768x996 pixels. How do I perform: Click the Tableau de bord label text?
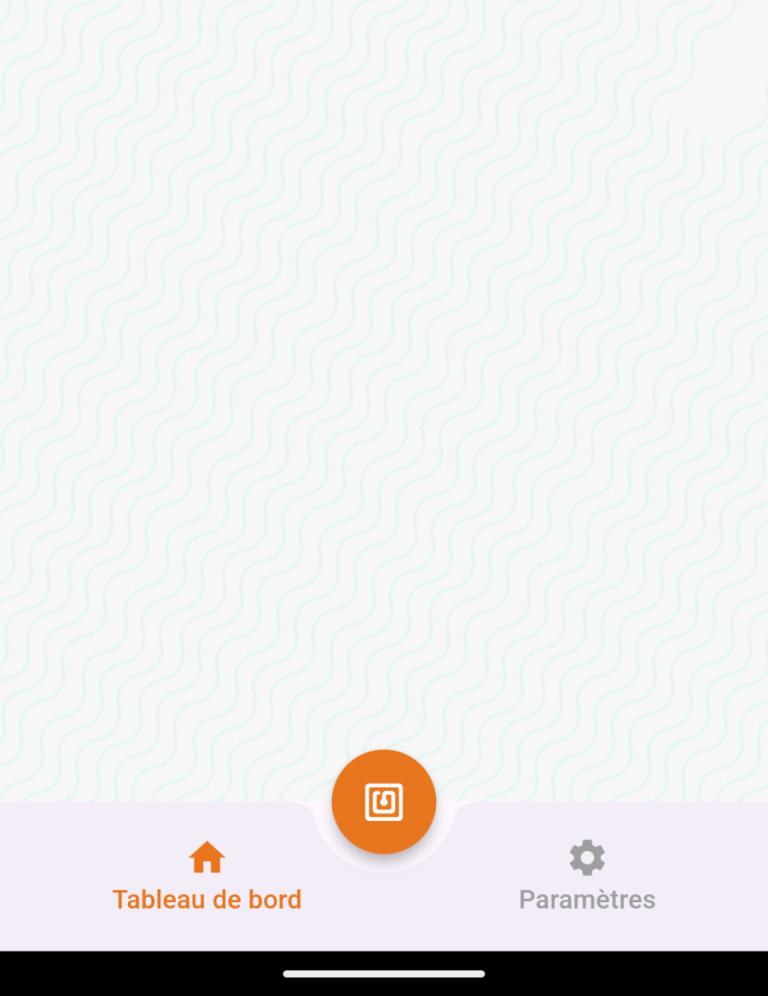207,898
